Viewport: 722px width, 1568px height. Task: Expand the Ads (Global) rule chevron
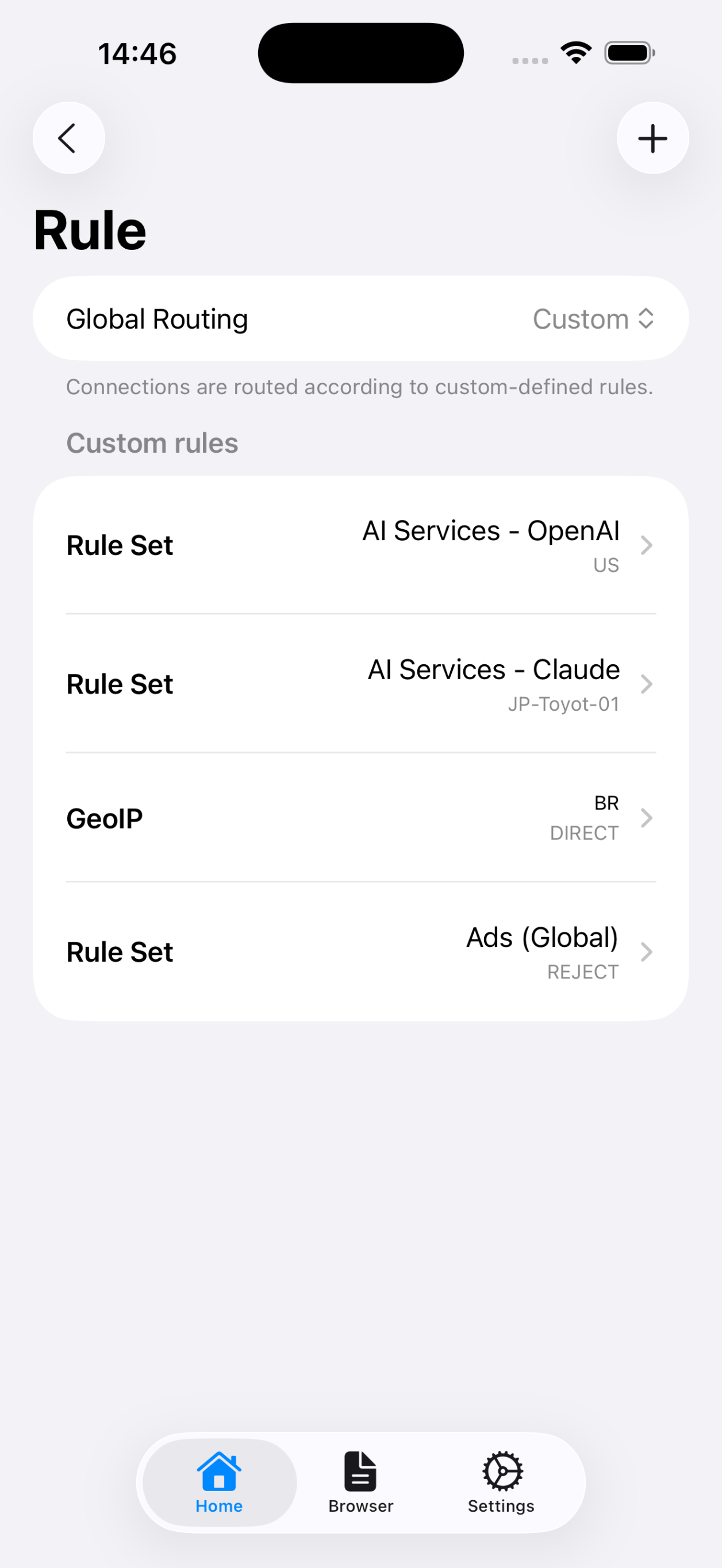tap(646, 952)
